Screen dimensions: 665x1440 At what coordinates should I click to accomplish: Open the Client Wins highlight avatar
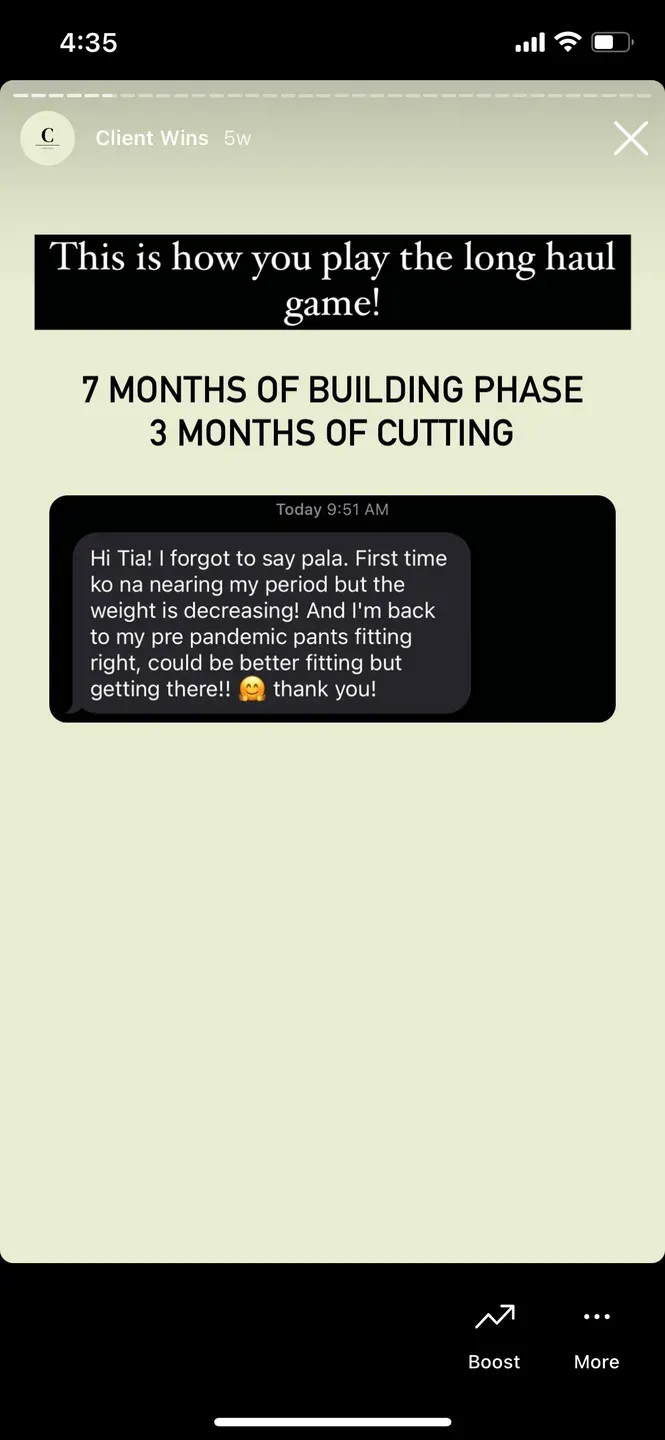(47, 138)
